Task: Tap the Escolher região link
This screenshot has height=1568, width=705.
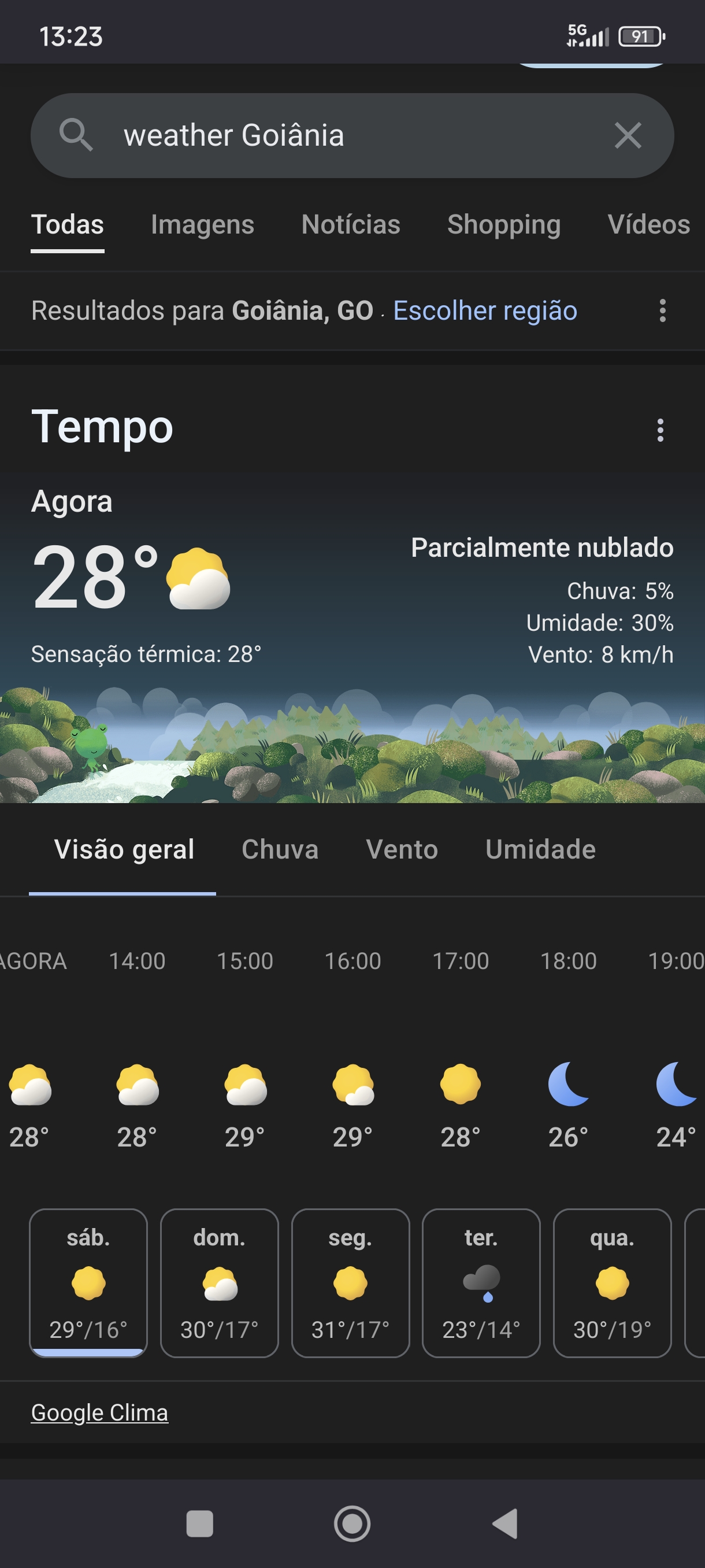Action: [485, 310]
